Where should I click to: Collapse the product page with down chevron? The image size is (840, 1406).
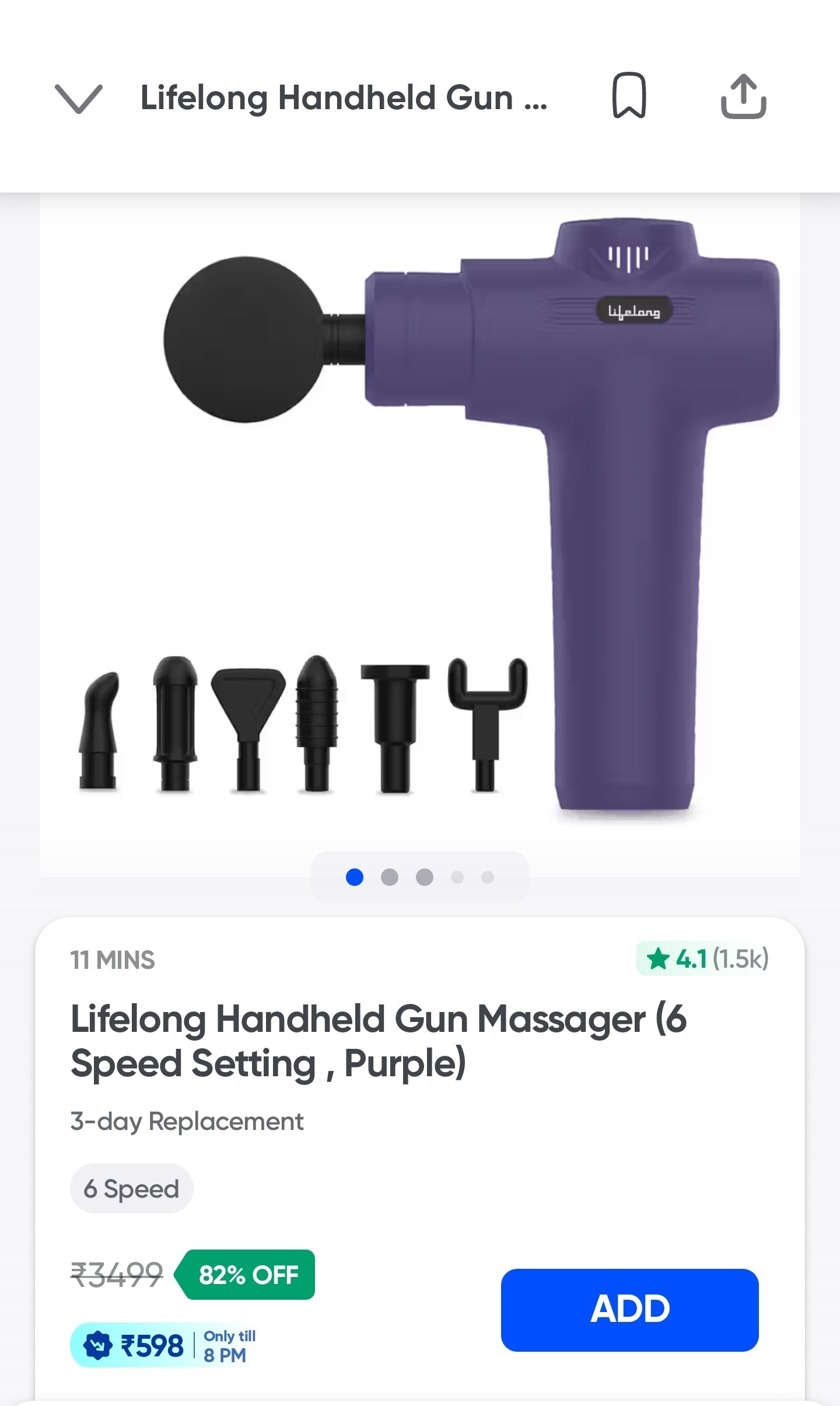(x=79, y=98)
